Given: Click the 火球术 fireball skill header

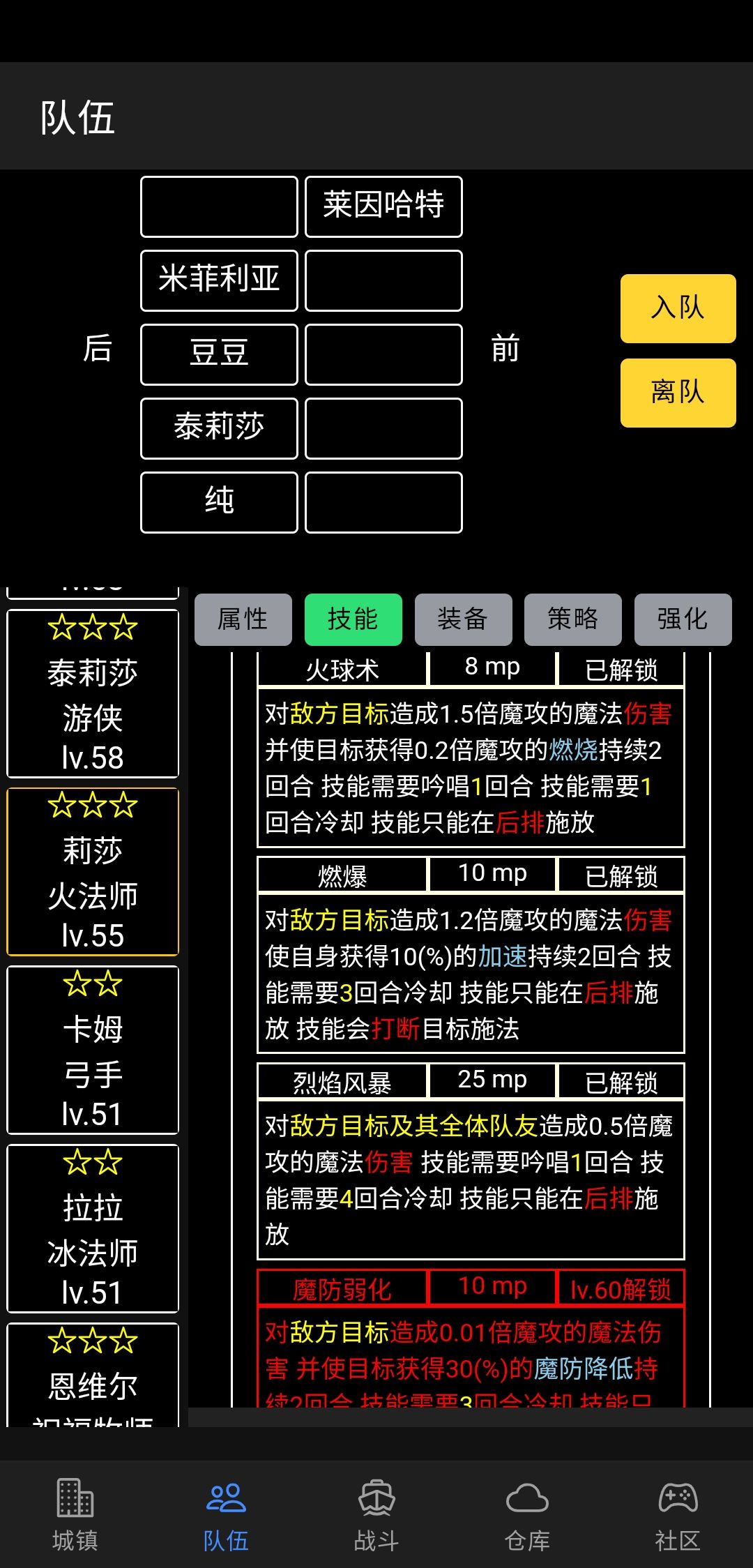Looking at the screenshot, I should (x=342, y=668).
